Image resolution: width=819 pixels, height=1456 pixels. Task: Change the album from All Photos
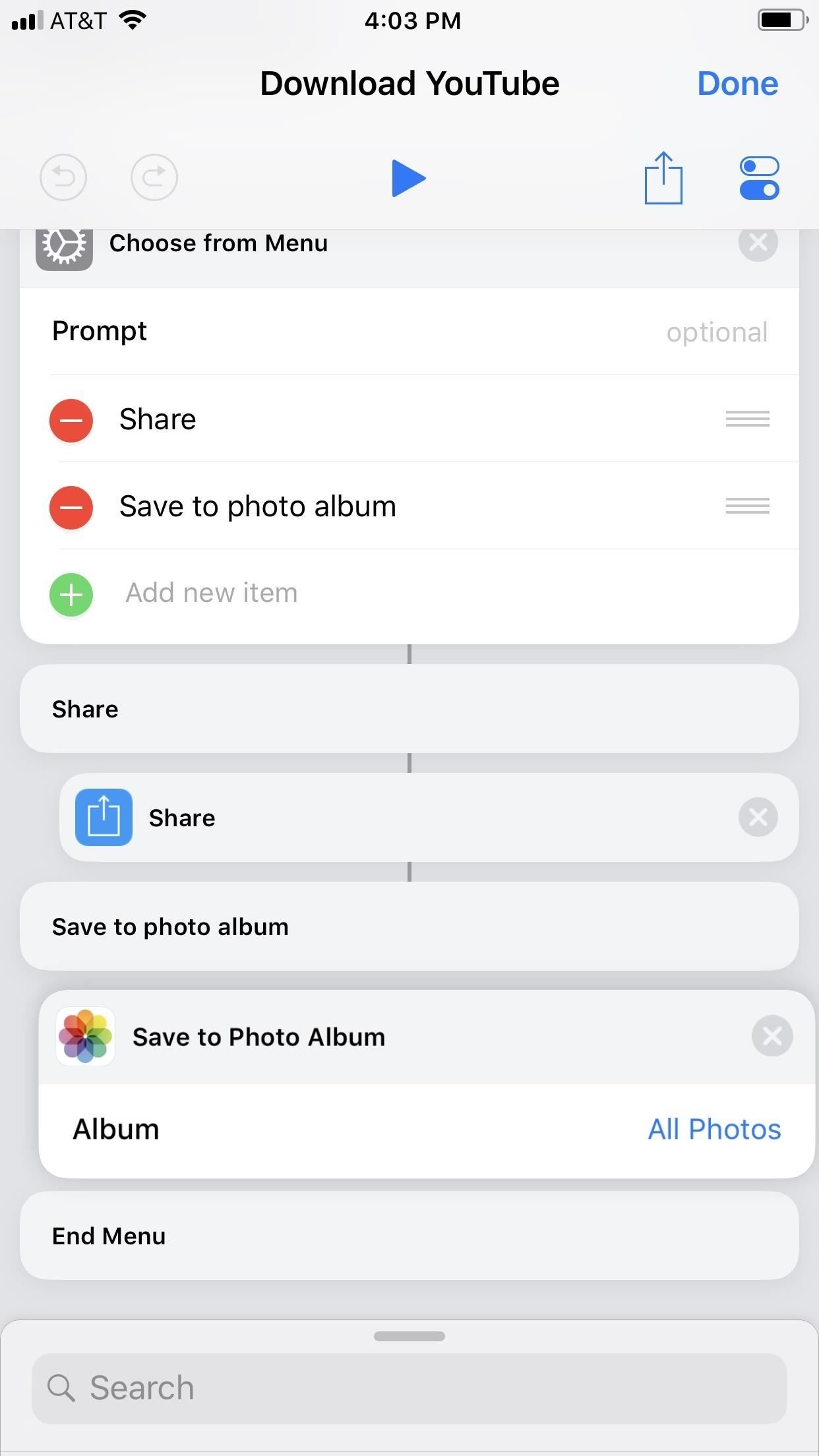713,1130
